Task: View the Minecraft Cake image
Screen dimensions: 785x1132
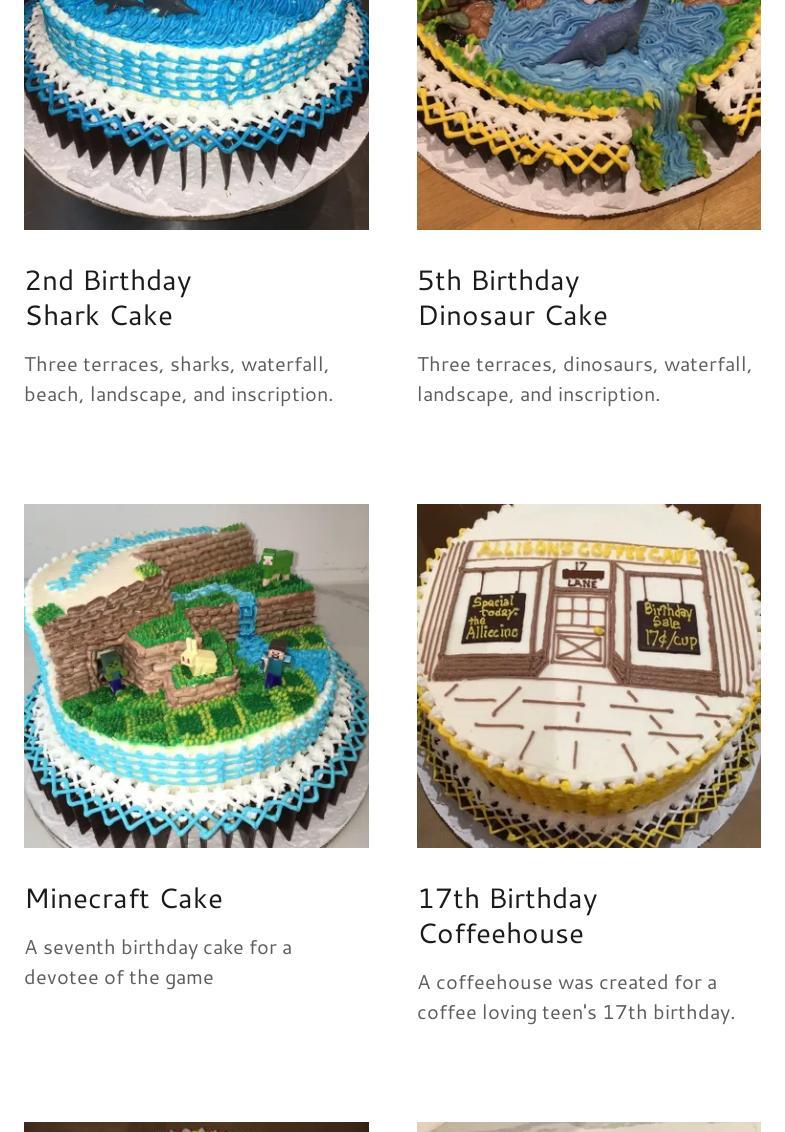Action: click(196, 675)
